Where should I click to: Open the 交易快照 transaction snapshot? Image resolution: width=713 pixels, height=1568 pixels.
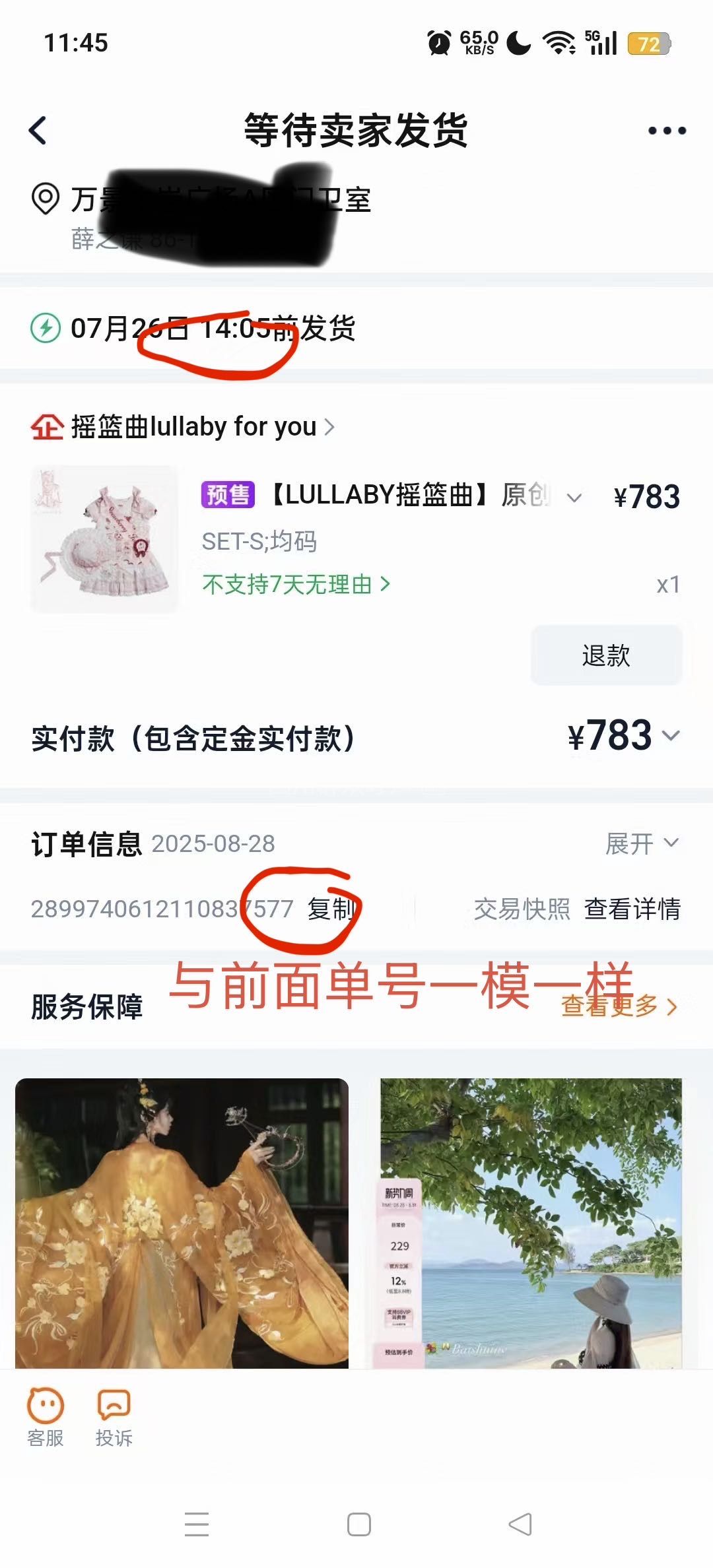pyautogui.click(x=522, y=909)
